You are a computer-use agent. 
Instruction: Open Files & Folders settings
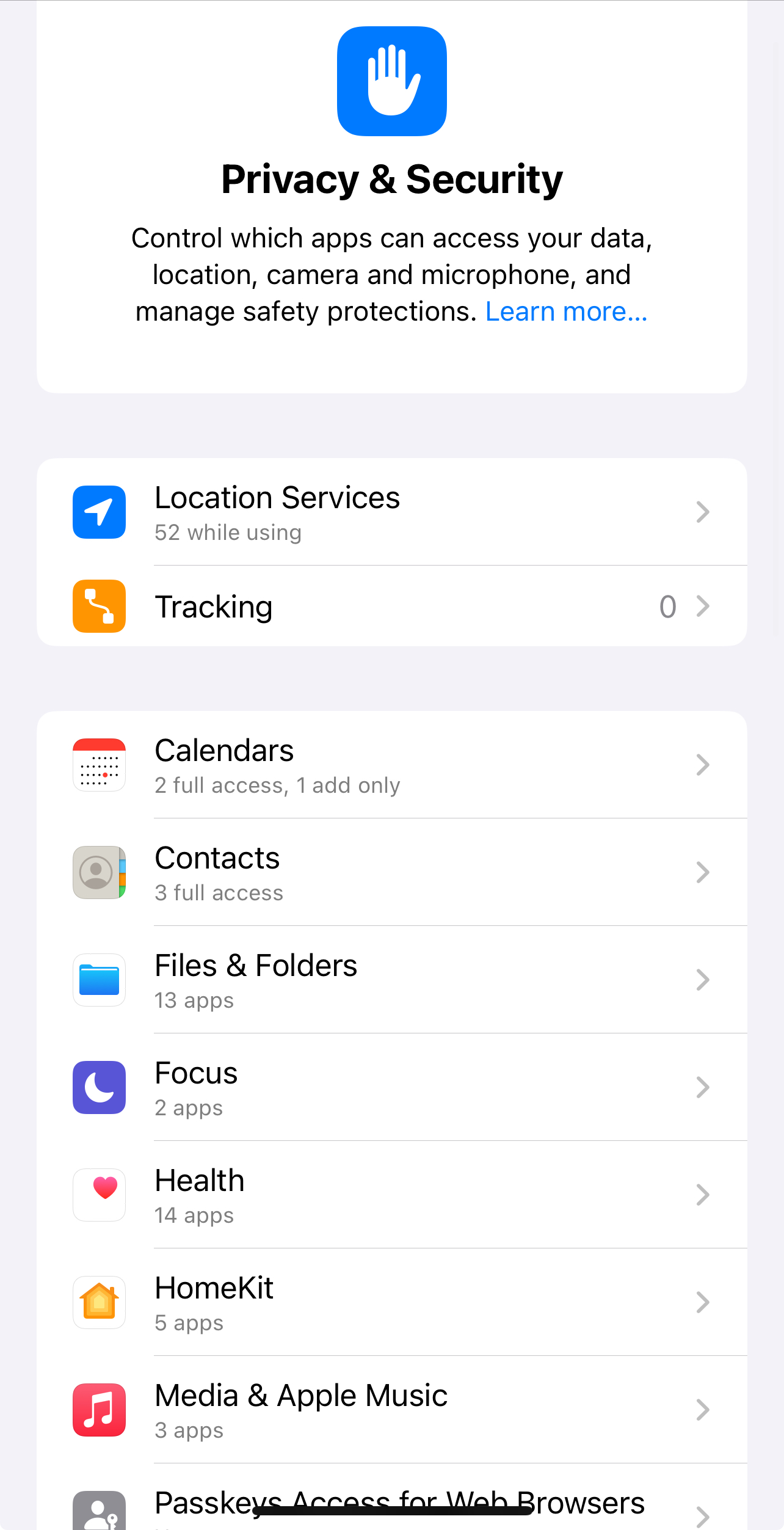[x=392, y=980]
